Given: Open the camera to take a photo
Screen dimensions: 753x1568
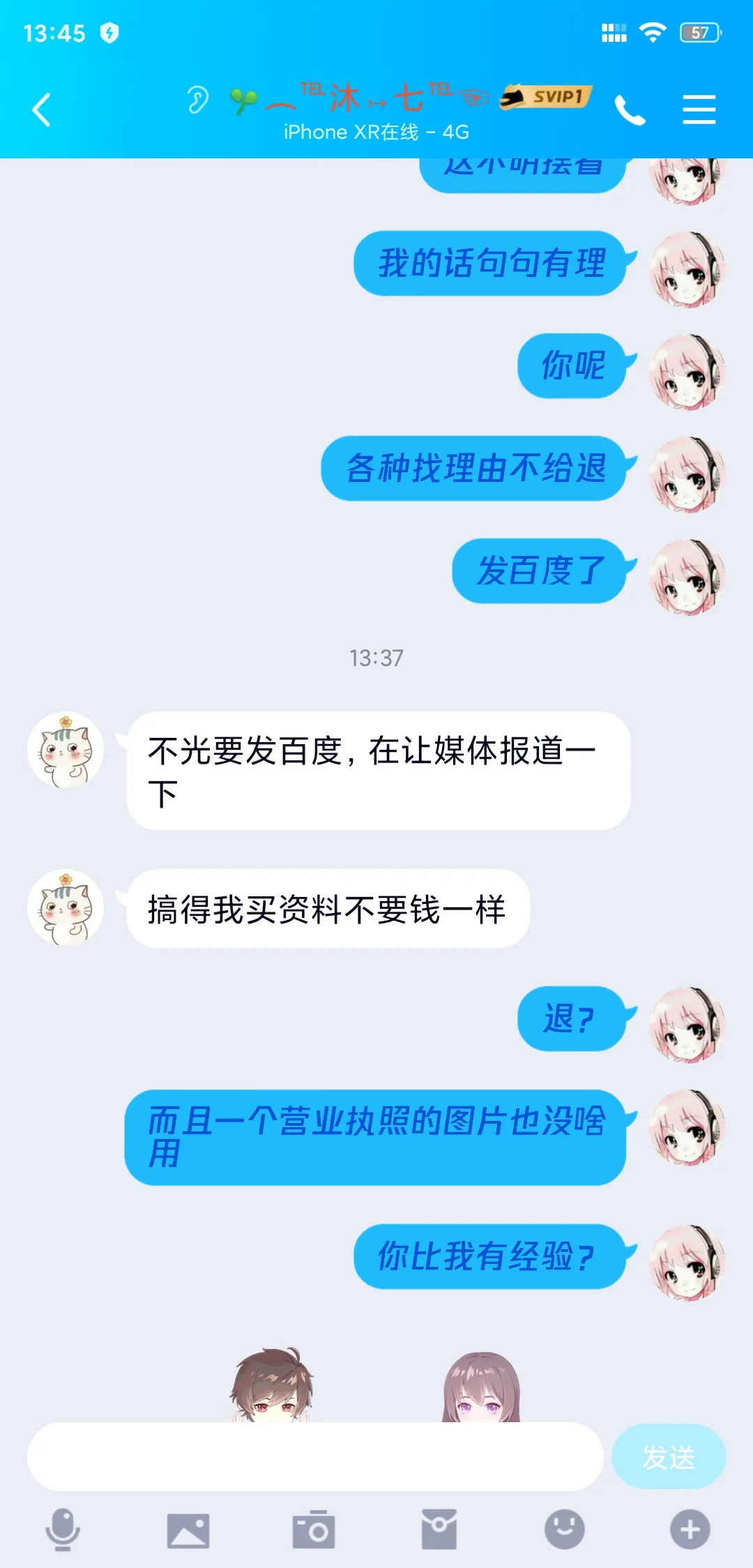Looking at the screenshot, I should [314, 1530].
